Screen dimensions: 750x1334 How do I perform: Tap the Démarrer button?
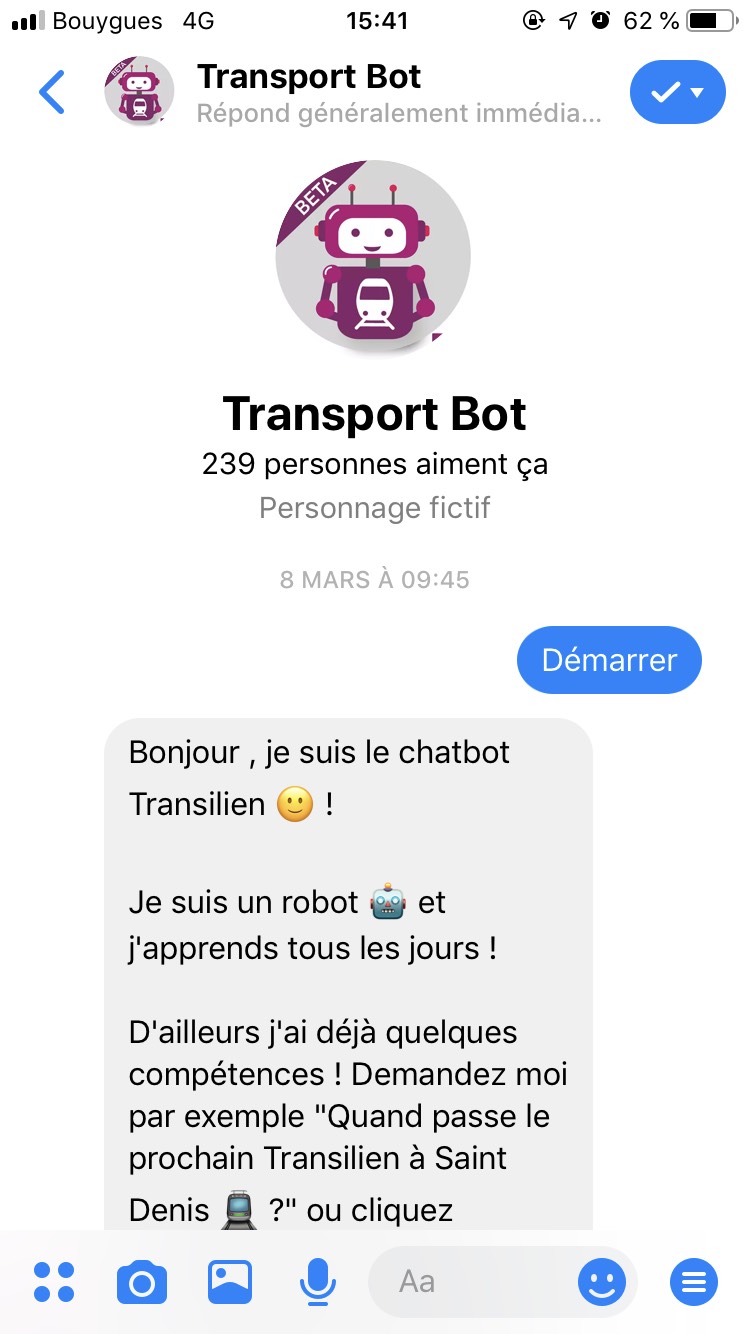tap(608, 659)
